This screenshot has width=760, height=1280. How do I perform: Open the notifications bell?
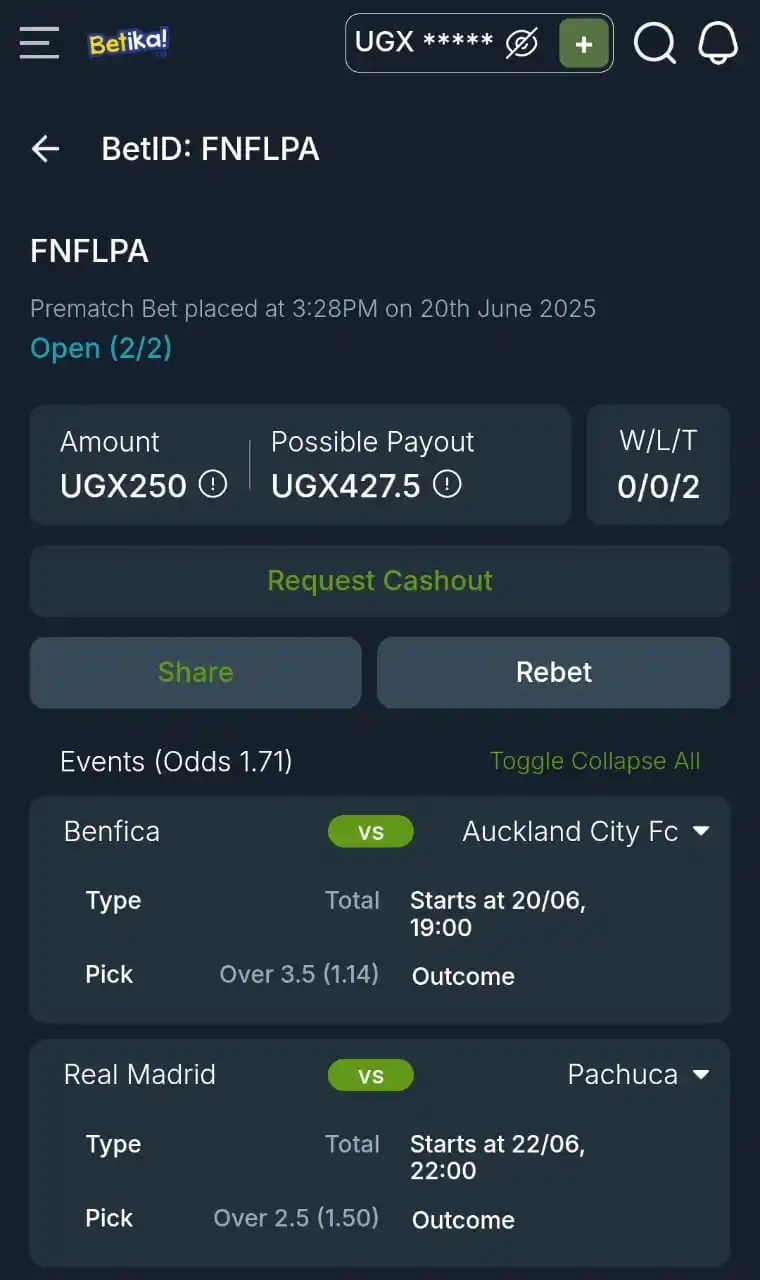(x=717, y=43)
